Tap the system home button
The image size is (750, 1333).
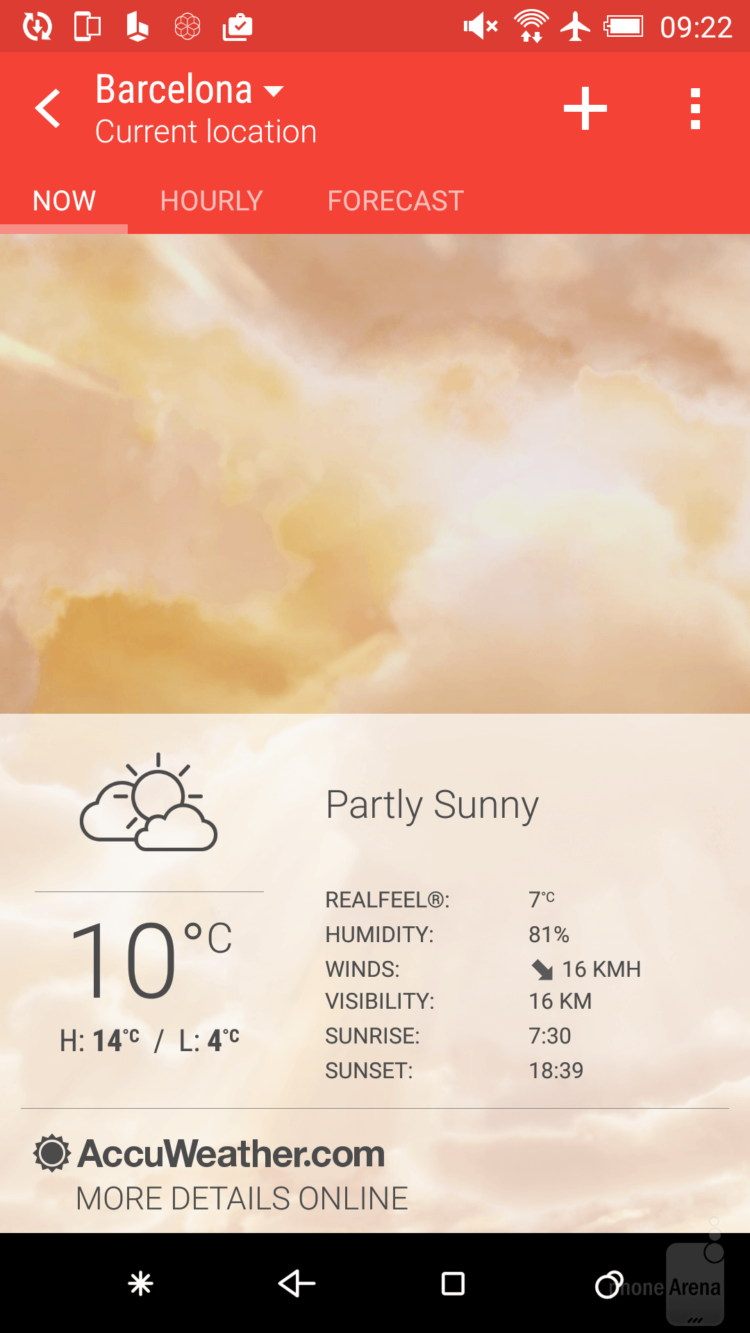(x=453, y=1284)
